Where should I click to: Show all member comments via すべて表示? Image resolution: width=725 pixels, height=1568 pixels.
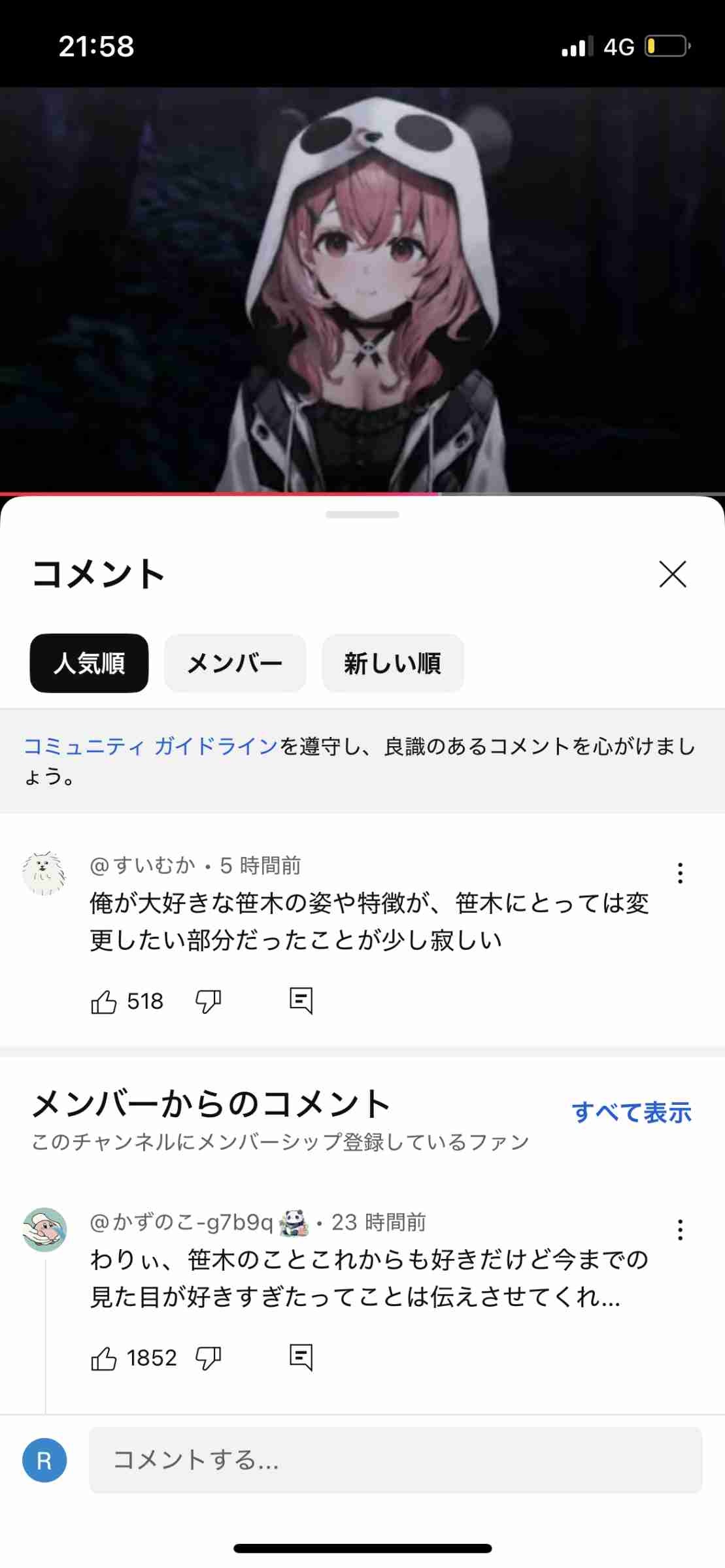pyautogui.click(x=633, y=1111)
